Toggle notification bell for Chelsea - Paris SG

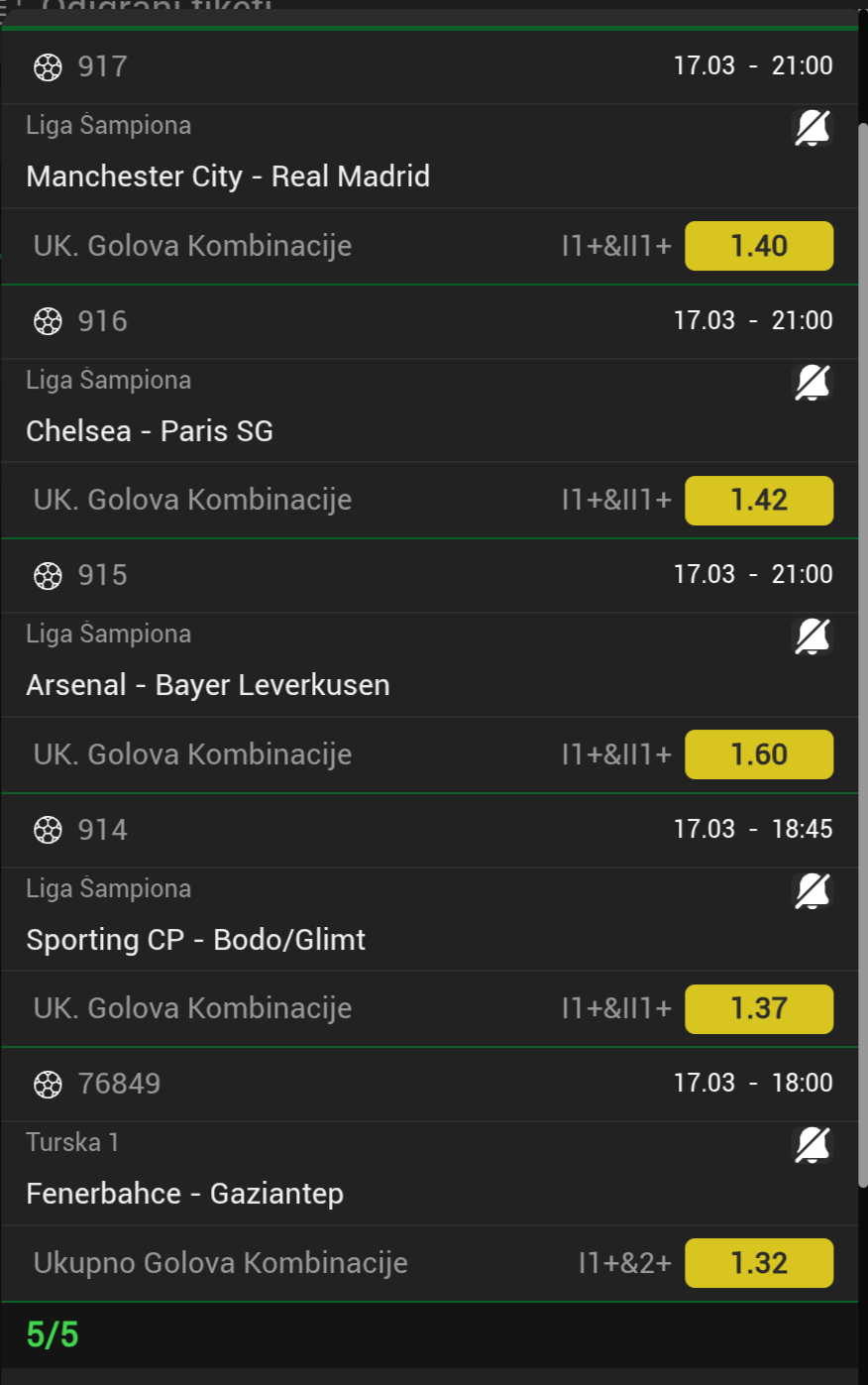(813, 383)
